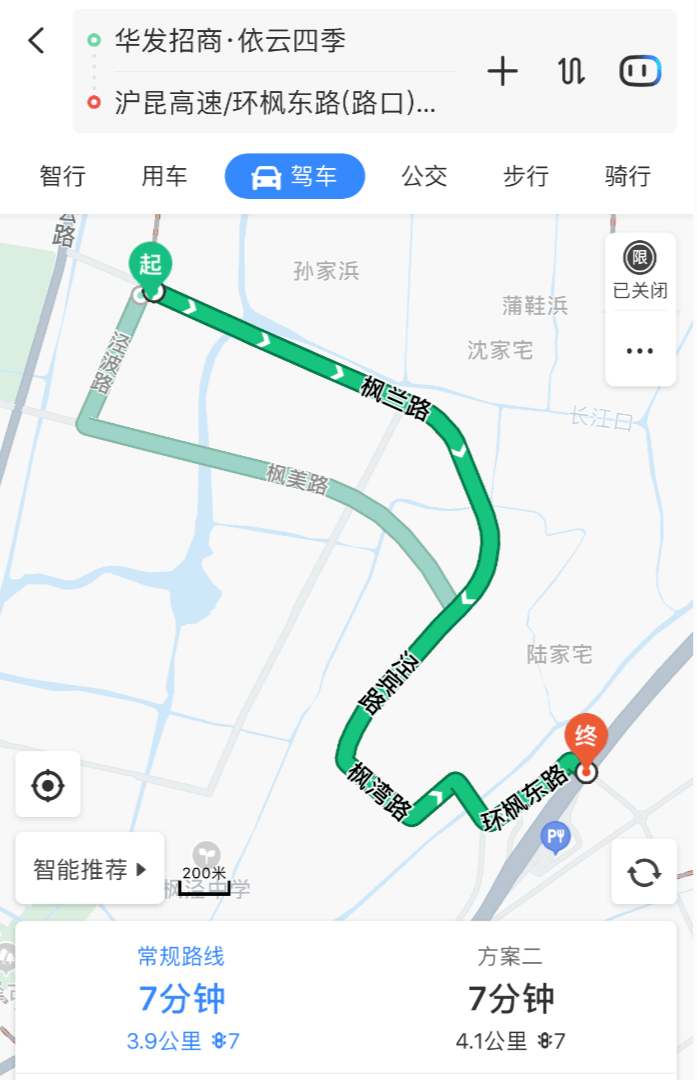Choose the 方案二 4.1公里 route

[511, 998]
